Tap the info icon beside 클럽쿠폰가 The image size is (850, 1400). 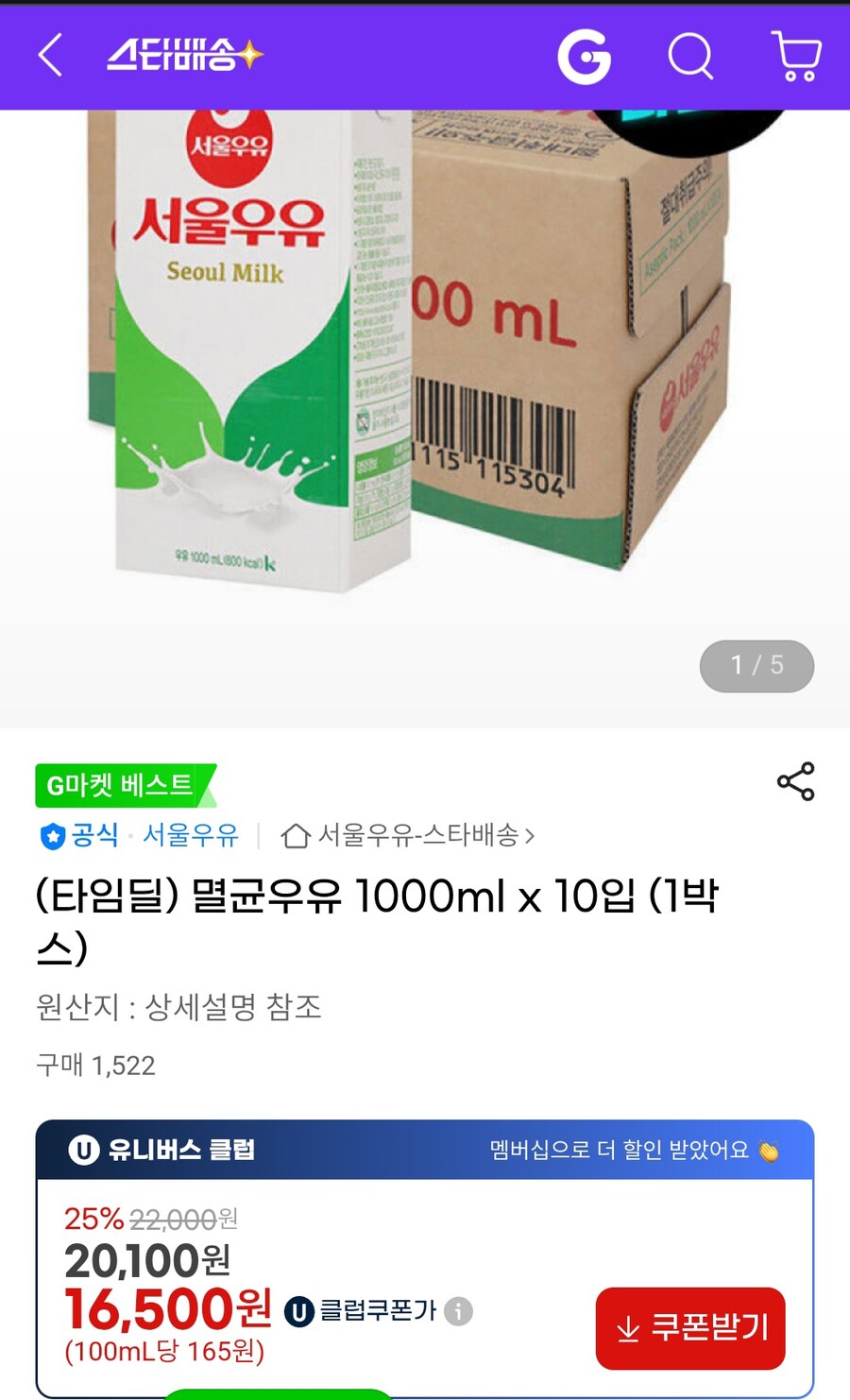457,1312
